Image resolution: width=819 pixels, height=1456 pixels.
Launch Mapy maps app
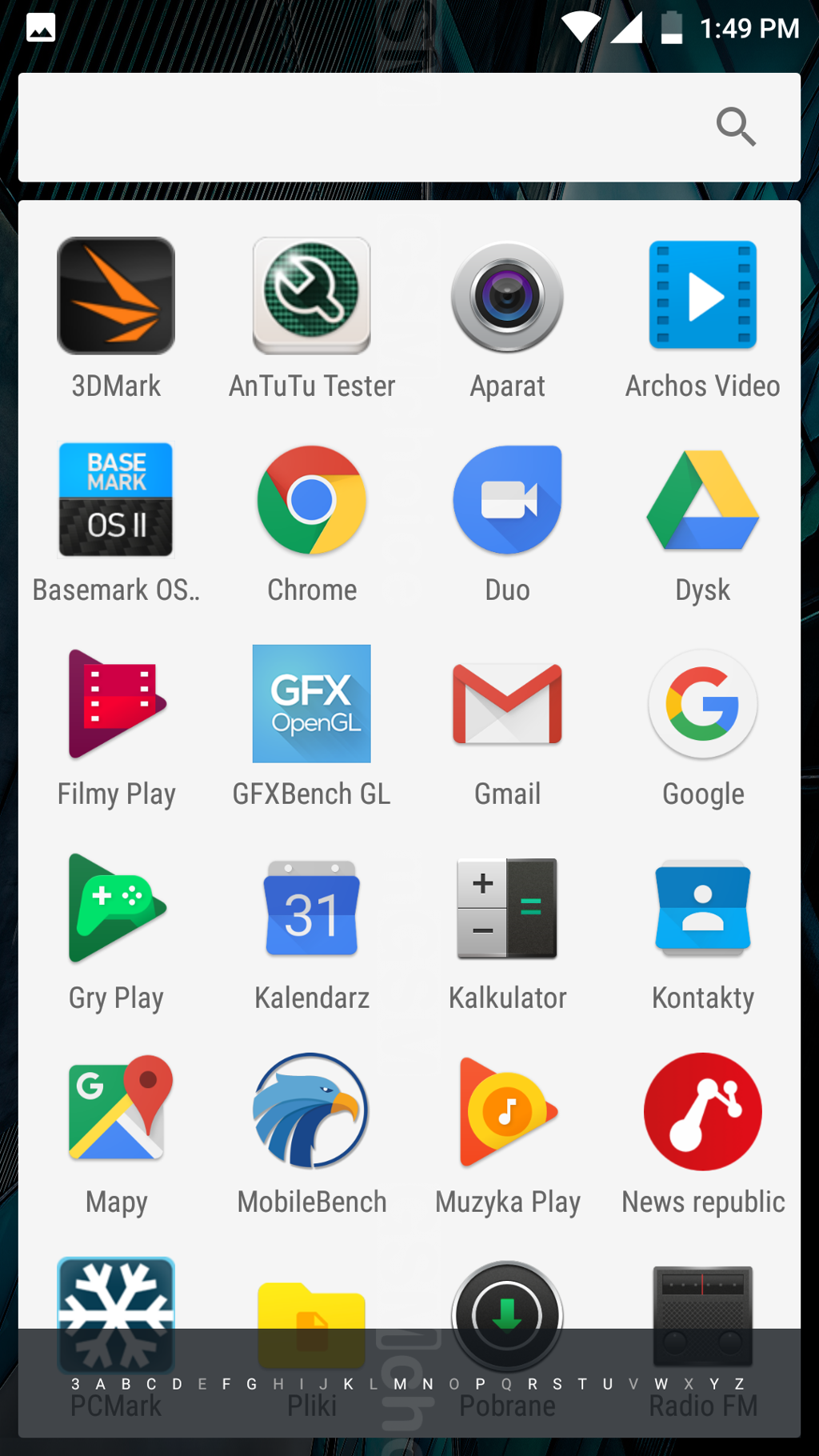(116, 1112)
